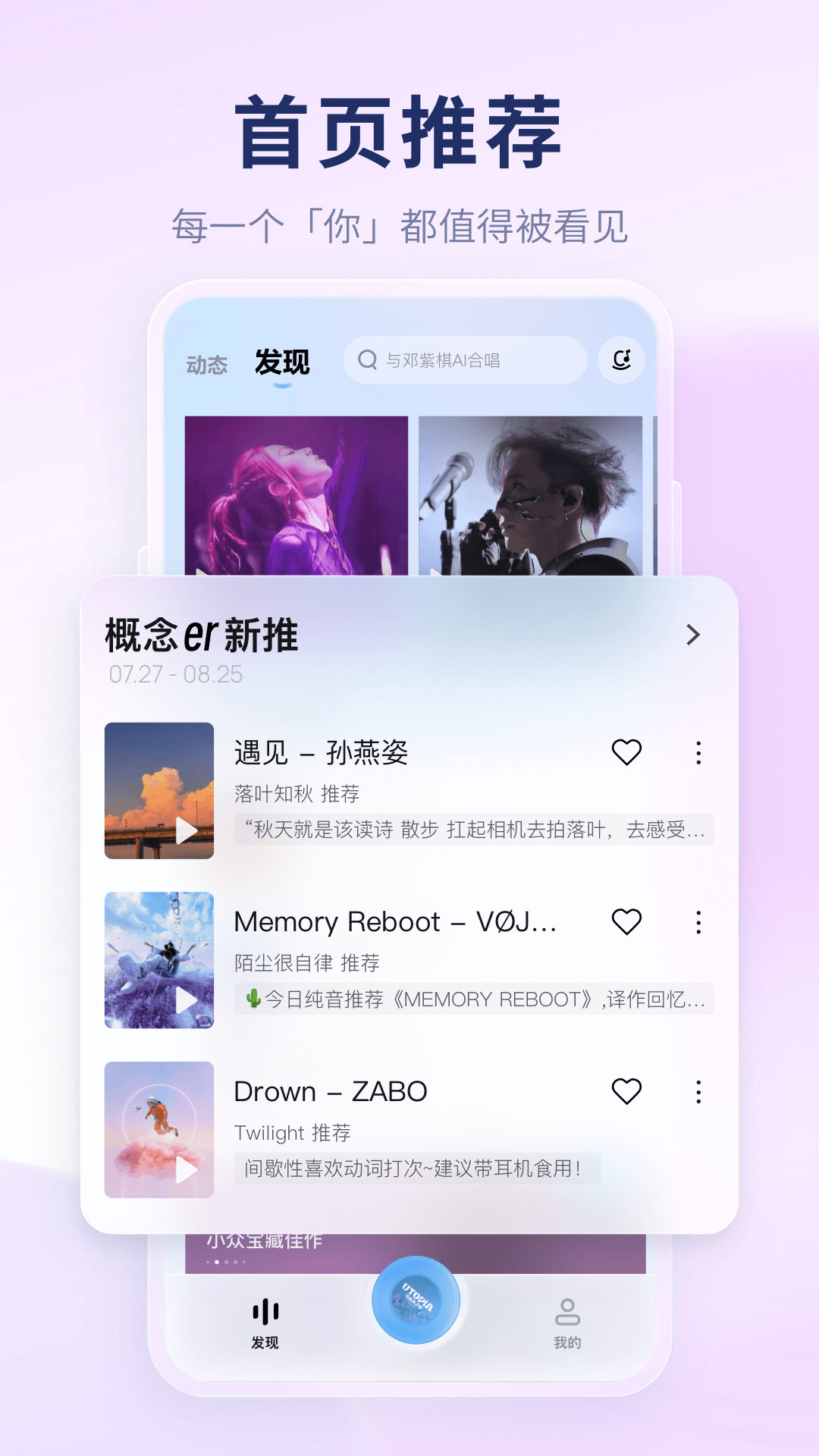Switch to the 发现 tab at the top

click(282, 363)
